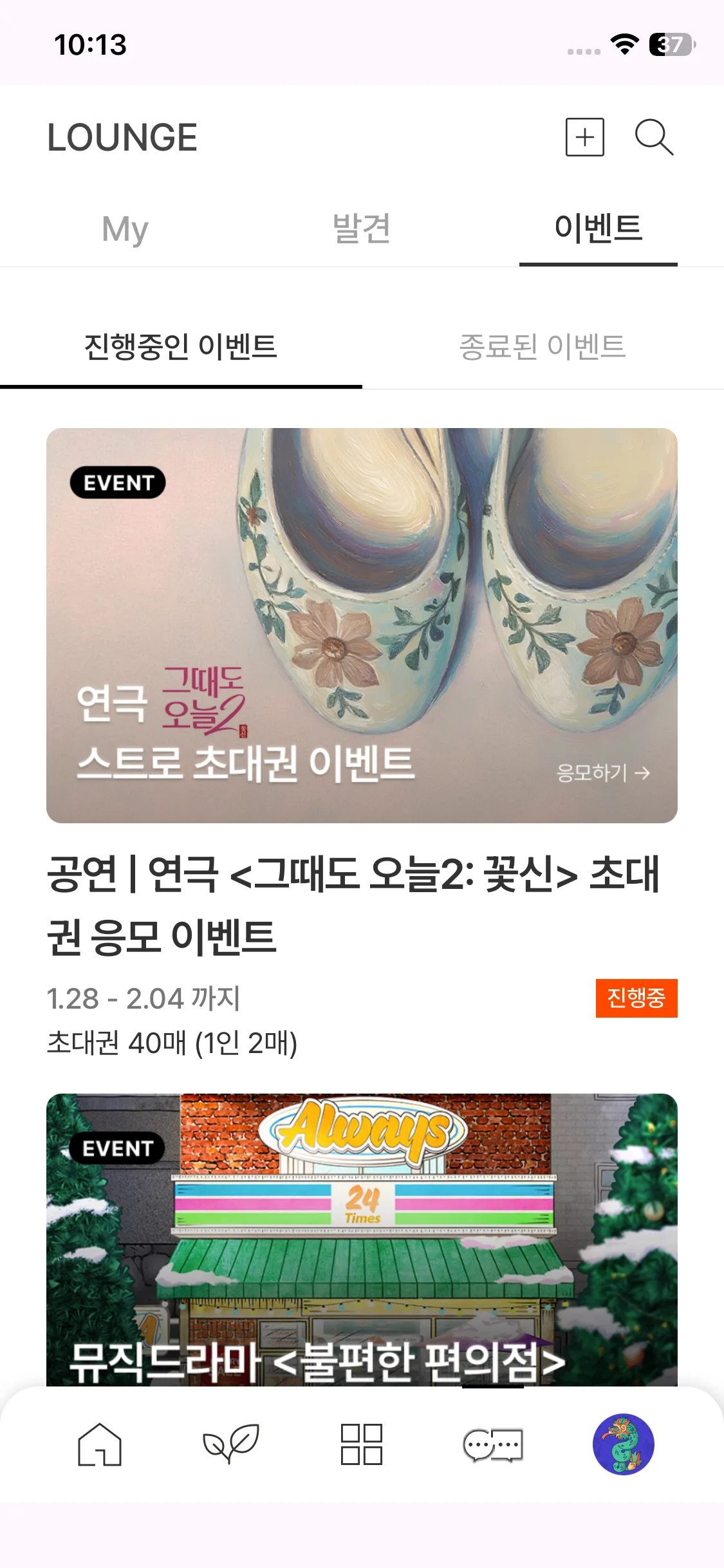
Task: Open the grid category tab
Action: click(362, 1444)
